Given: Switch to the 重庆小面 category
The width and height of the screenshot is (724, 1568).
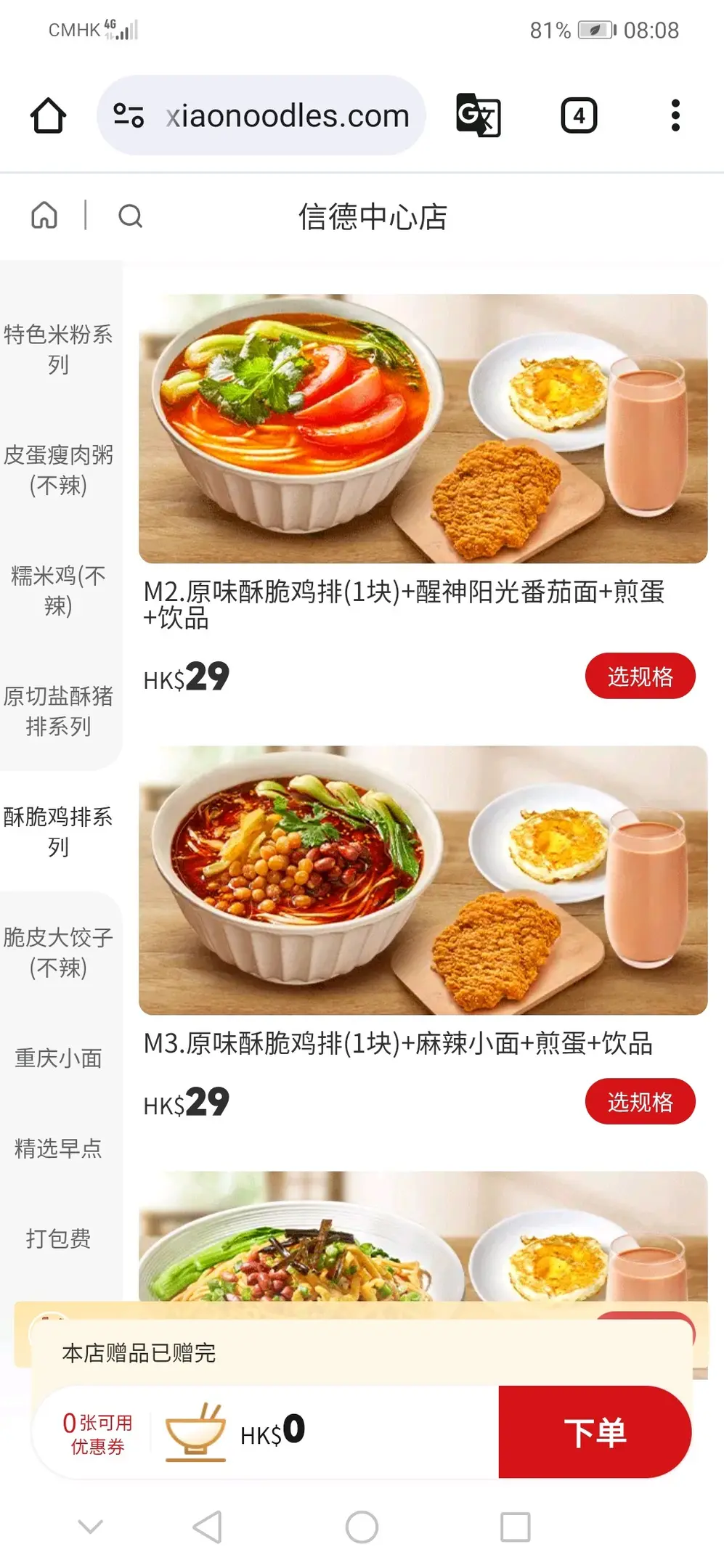Looking at the screenshot, I should 58,1058.
